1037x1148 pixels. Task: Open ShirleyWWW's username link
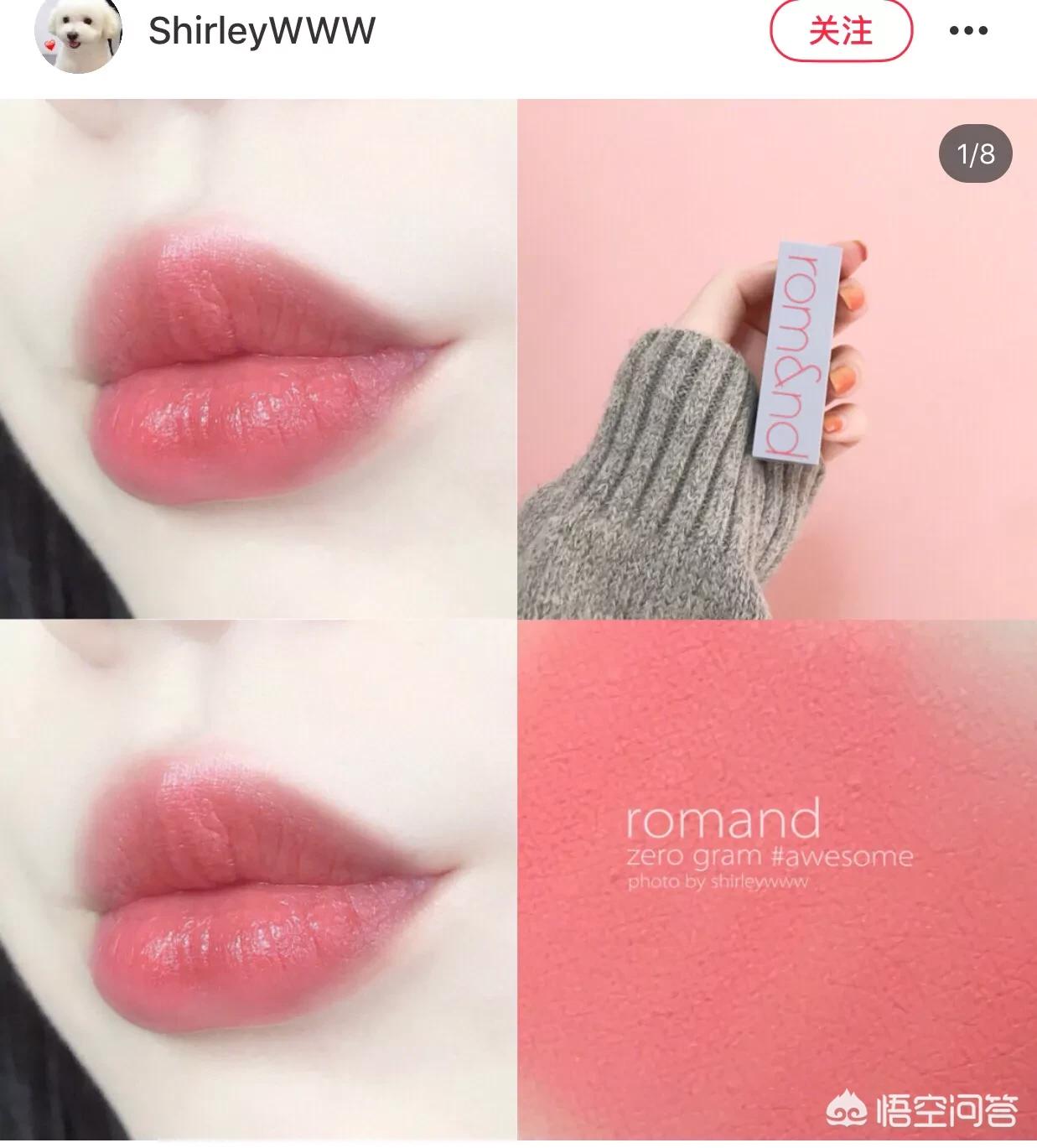pyautogui.click(x=262, y=32)
